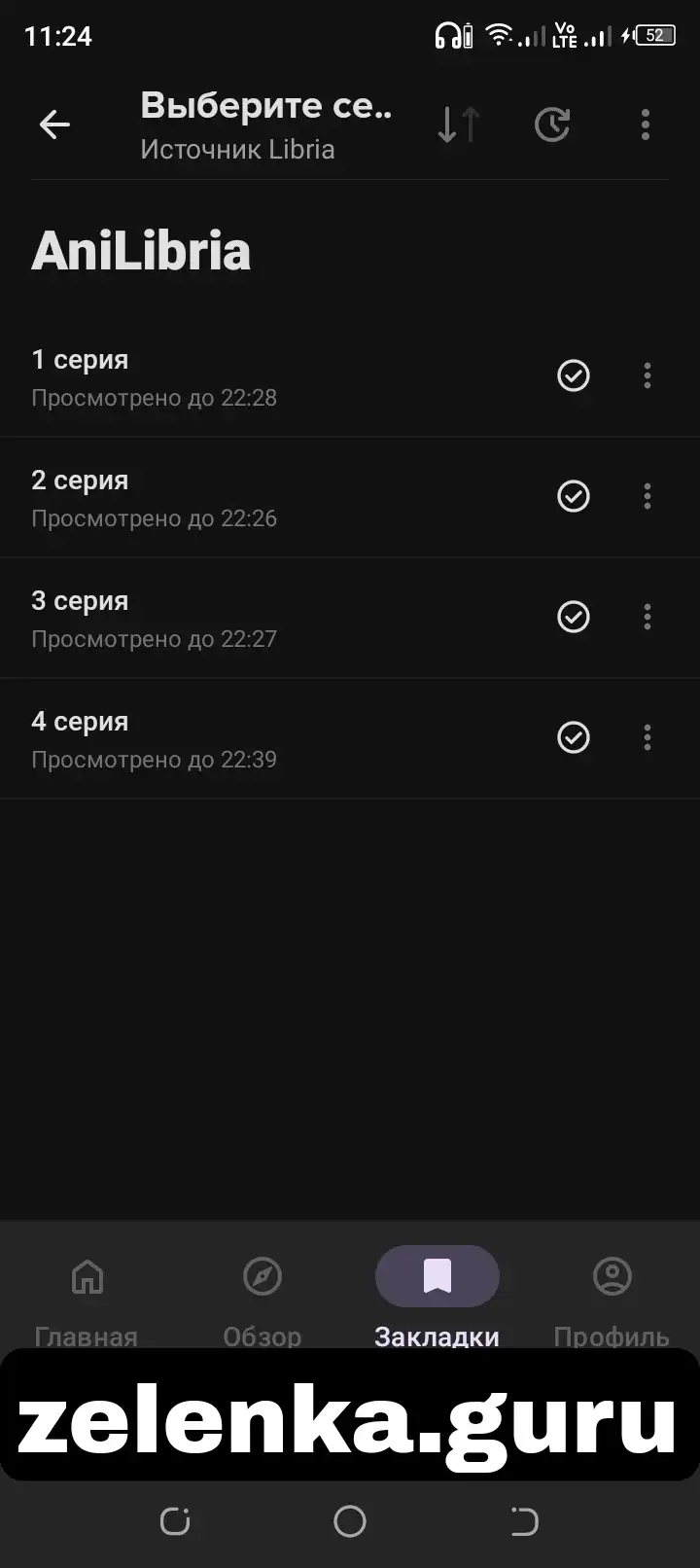Screen dimensions: 700x1568
Task: Tap the system home button
Action: [350, 1521]
